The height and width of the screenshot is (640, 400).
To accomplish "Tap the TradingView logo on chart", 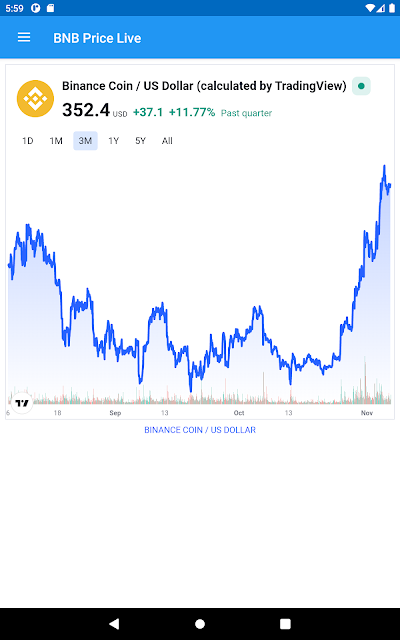I will 22,403.
